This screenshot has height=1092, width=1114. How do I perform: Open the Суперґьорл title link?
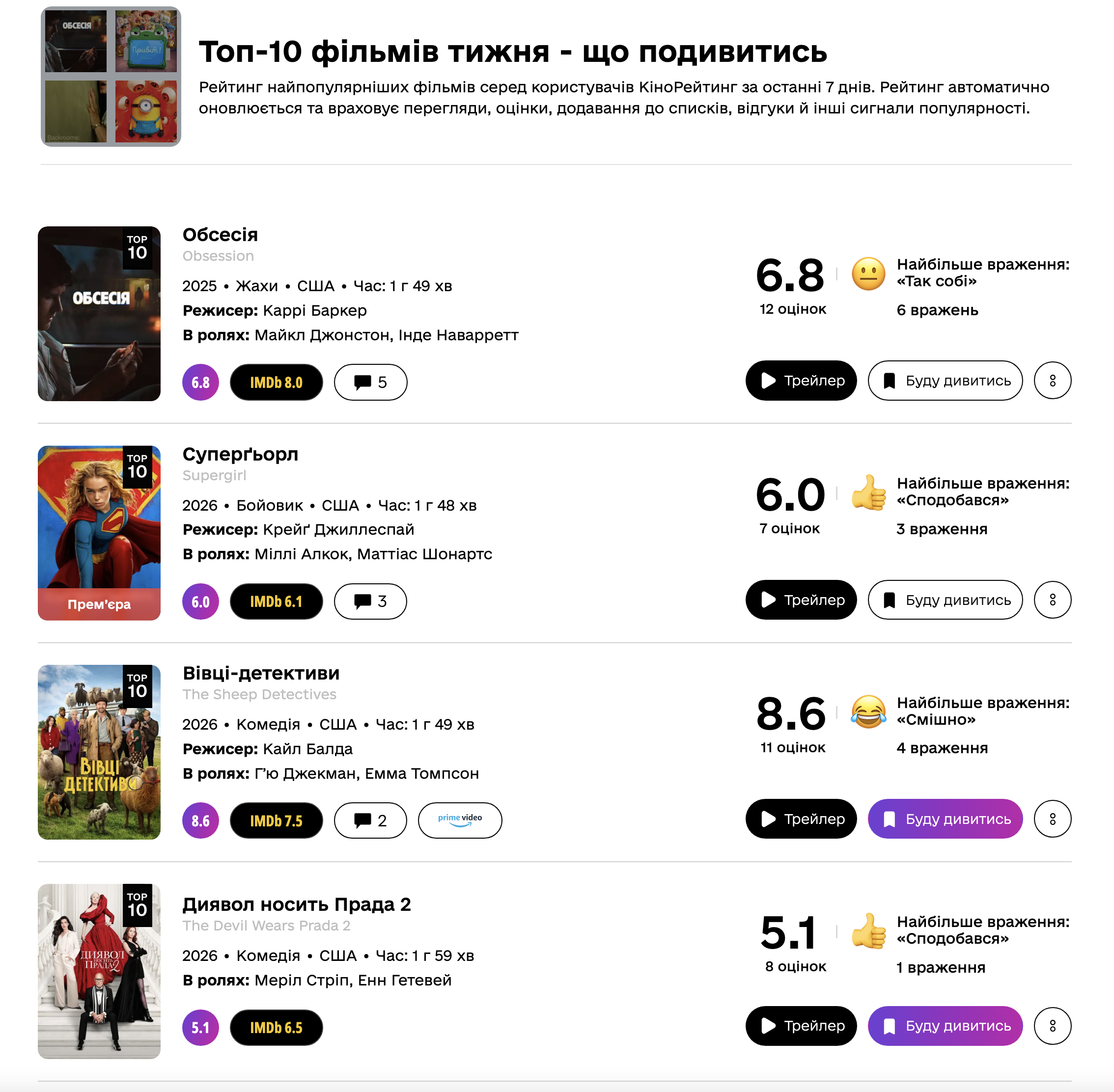[240, 454]
